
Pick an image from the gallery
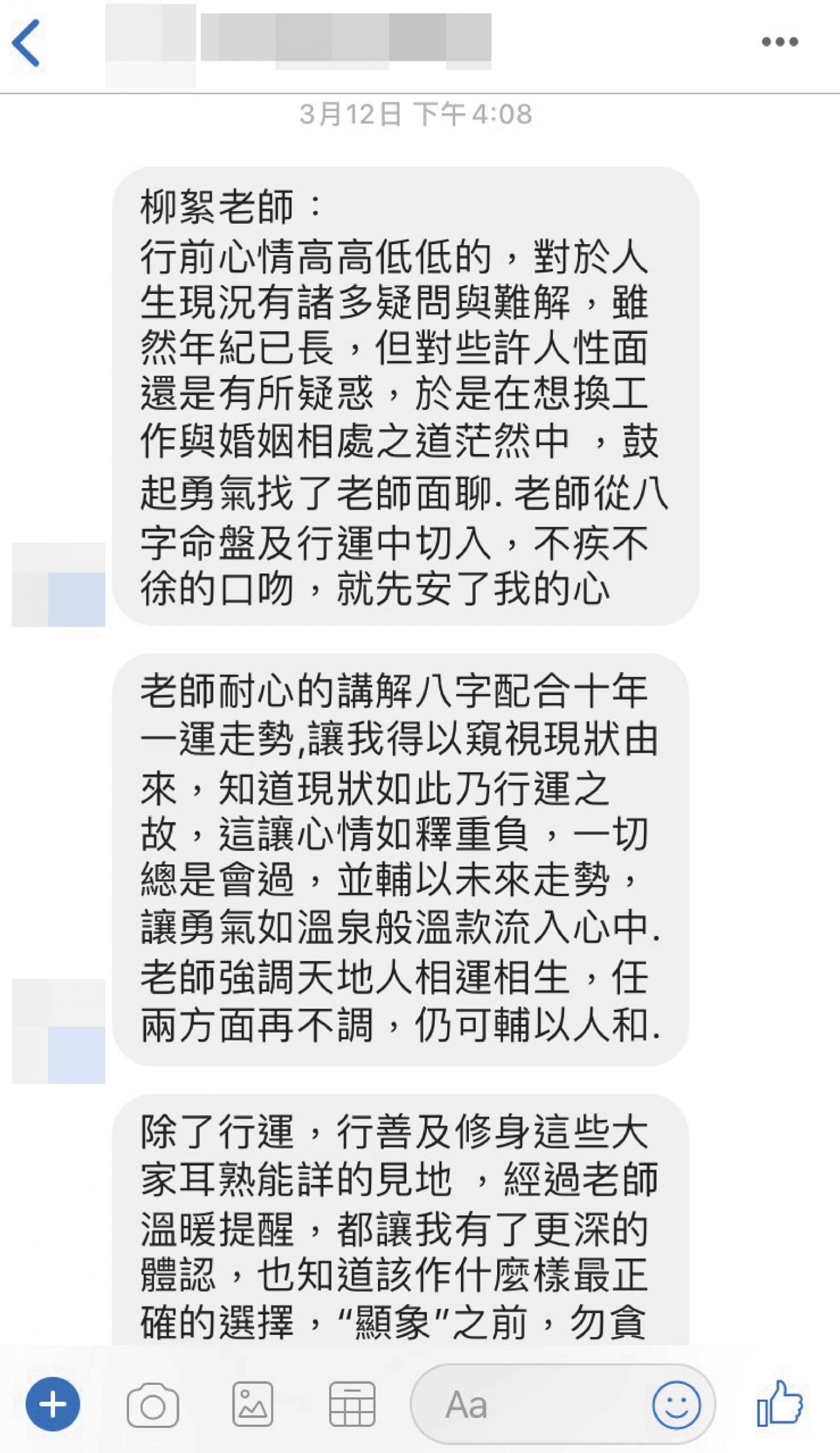coord(253,1404)
